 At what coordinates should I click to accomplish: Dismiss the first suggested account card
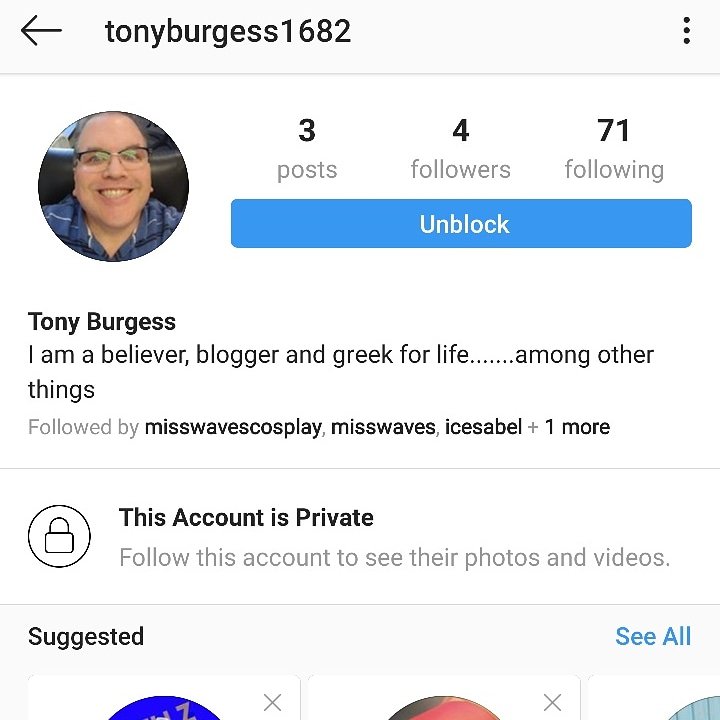[x=272, y=703]
